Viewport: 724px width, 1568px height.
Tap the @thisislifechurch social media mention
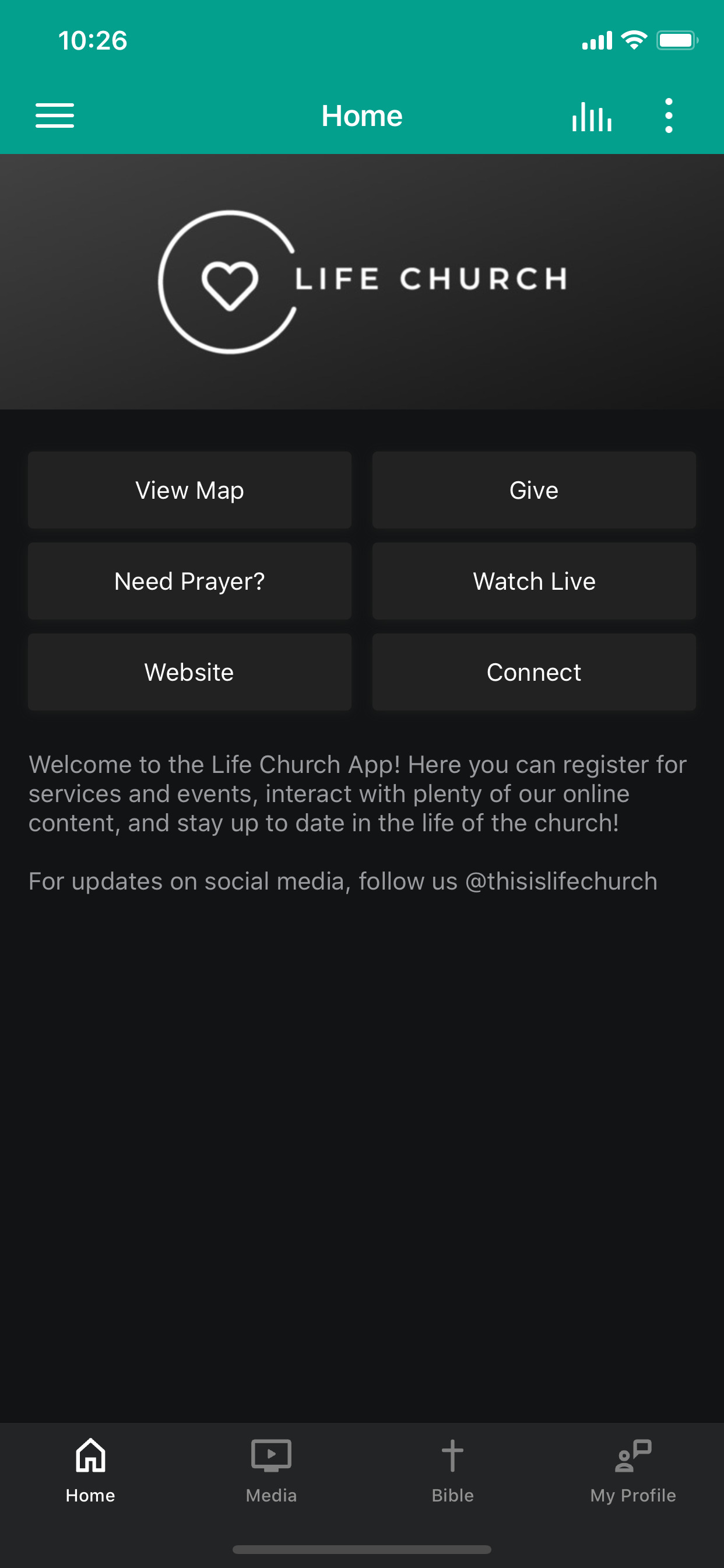click(561, 881)
